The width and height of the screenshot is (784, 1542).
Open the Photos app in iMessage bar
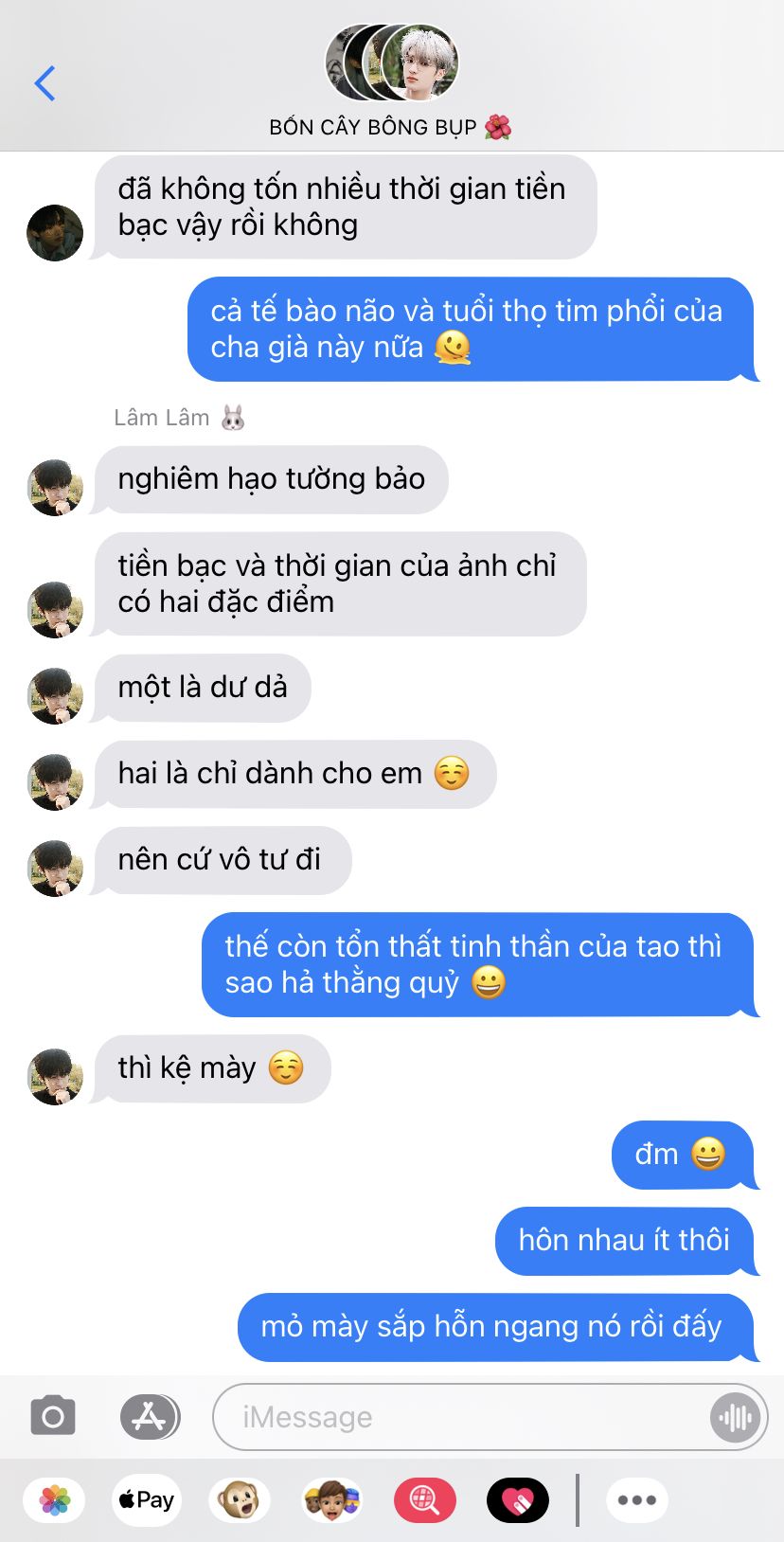55,1500
